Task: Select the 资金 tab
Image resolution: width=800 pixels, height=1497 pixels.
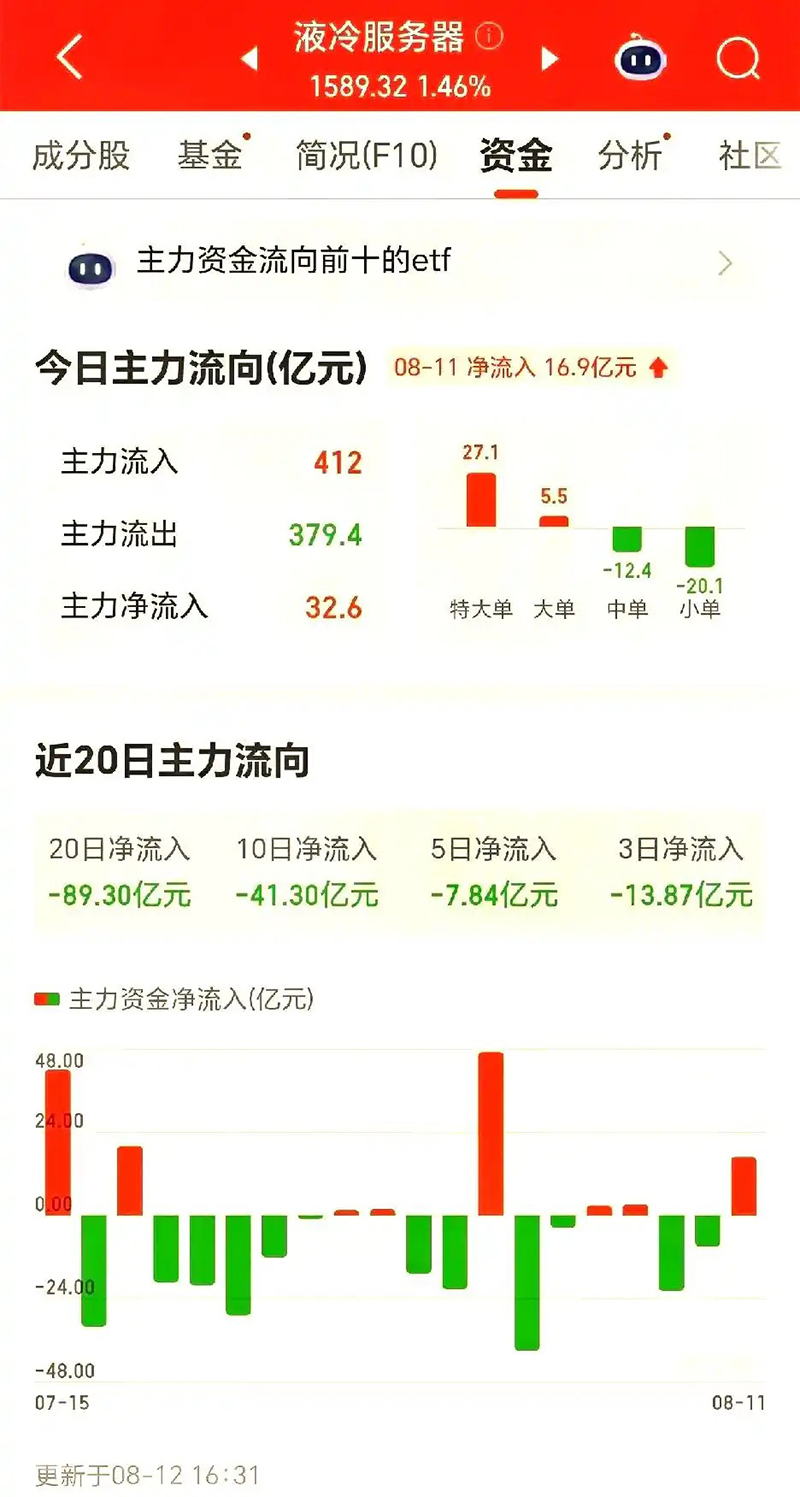Action: tap(516, 156)
